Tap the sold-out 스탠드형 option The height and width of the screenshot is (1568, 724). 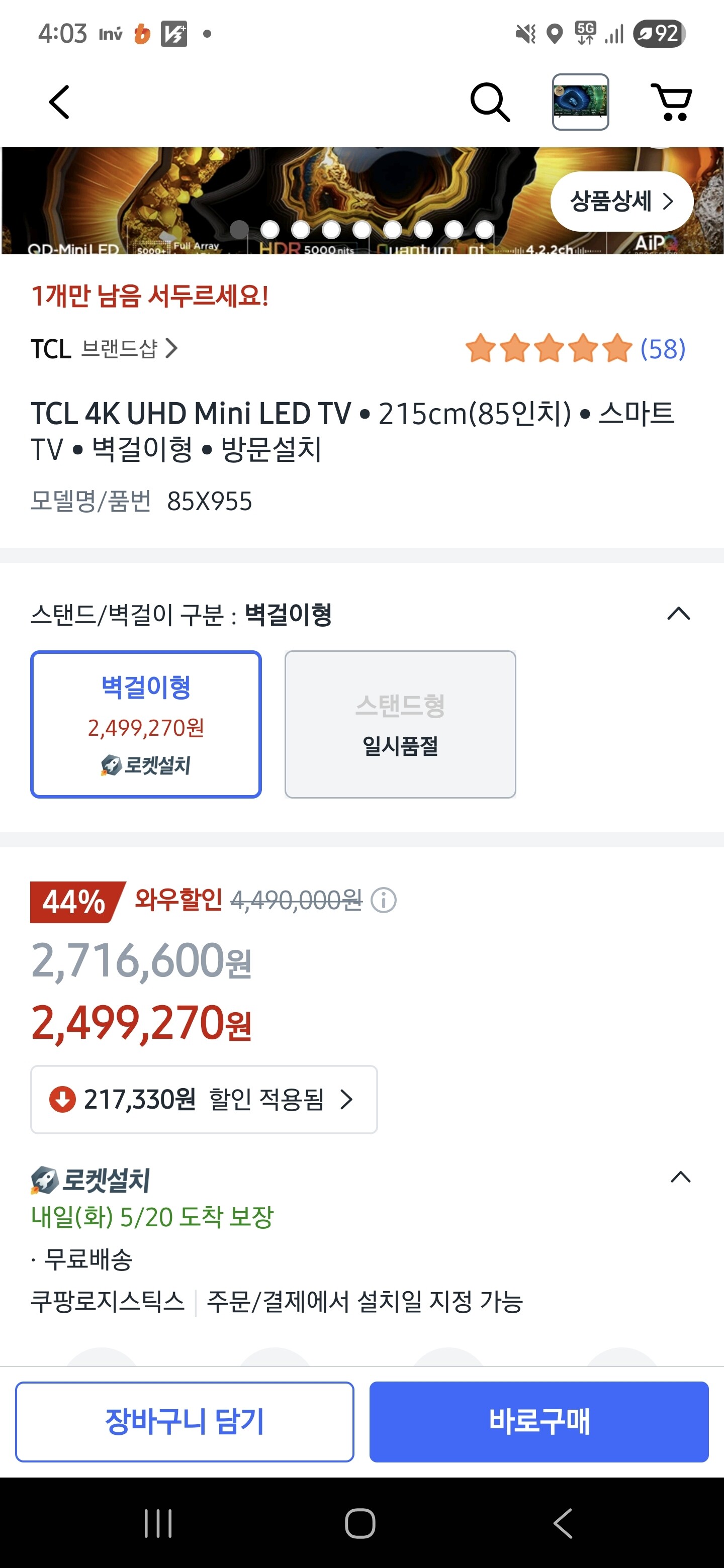(400, 726)
